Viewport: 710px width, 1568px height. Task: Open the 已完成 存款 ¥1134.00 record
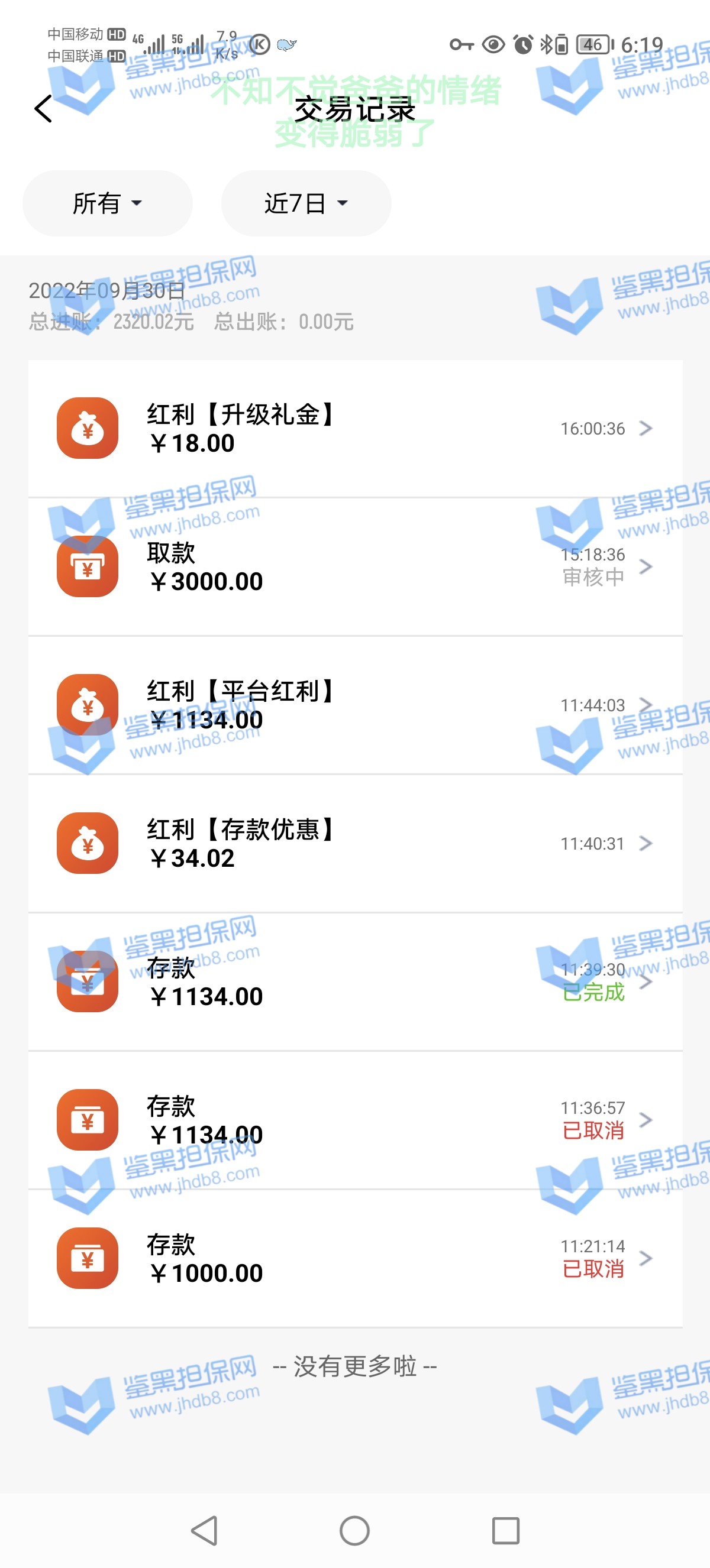[x=355, y=981]
